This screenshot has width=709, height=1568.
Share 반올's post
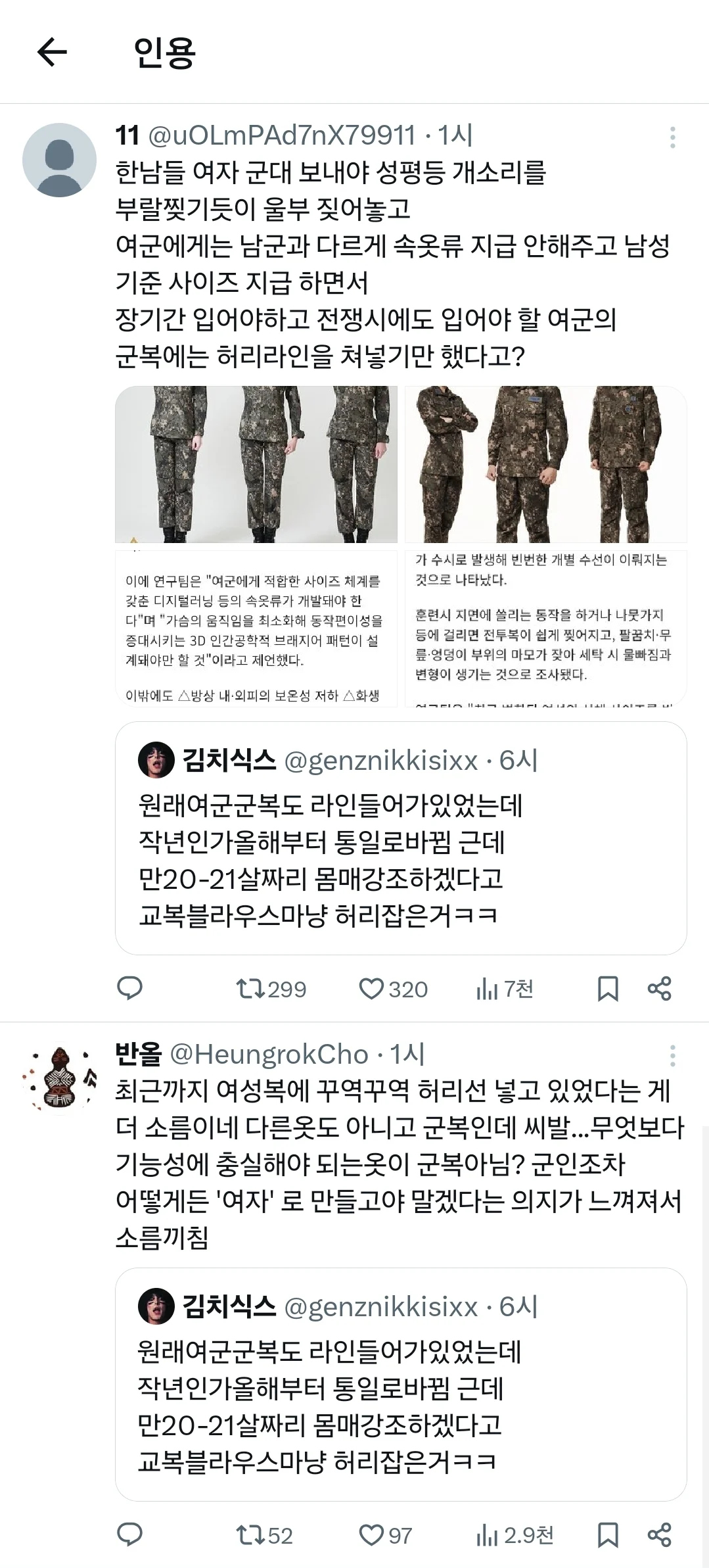point(659,1534)
